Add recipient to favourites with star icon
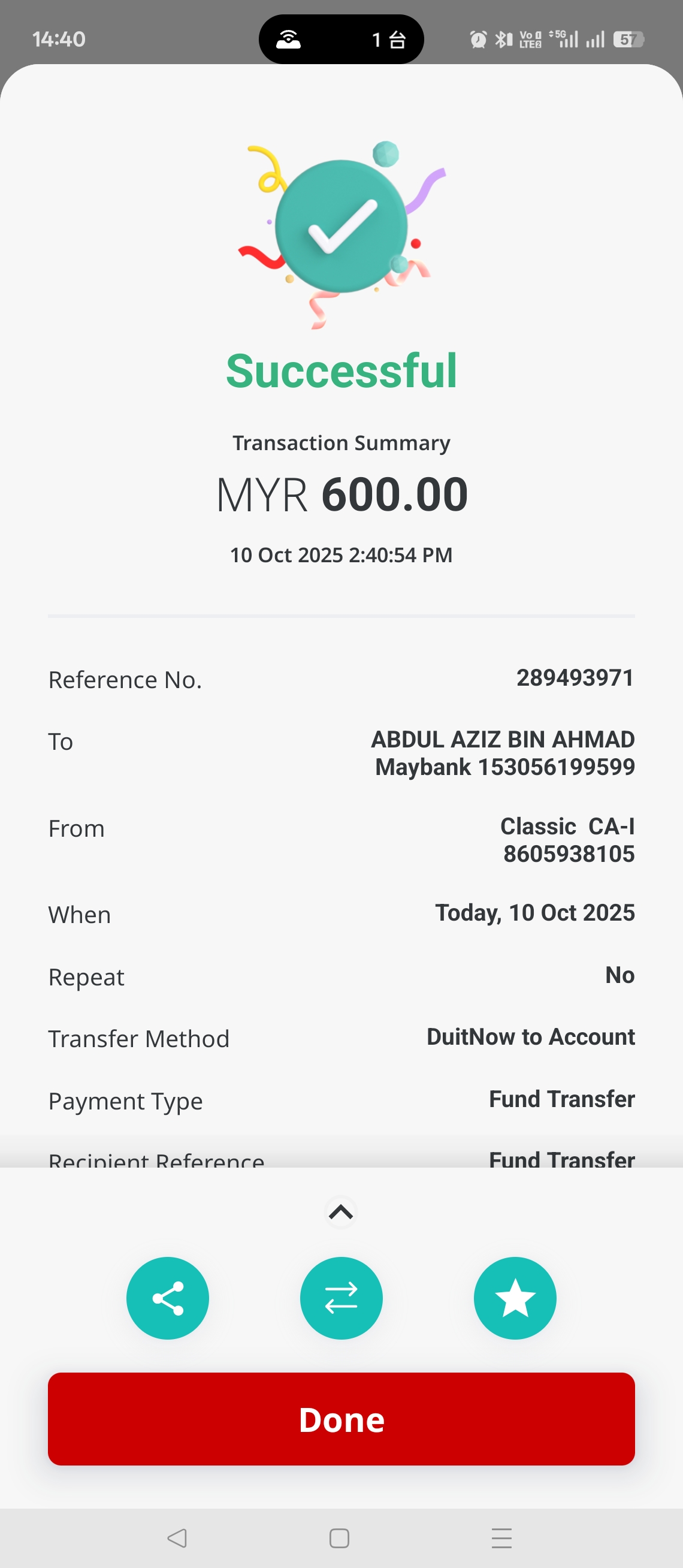 (515, 1298)
